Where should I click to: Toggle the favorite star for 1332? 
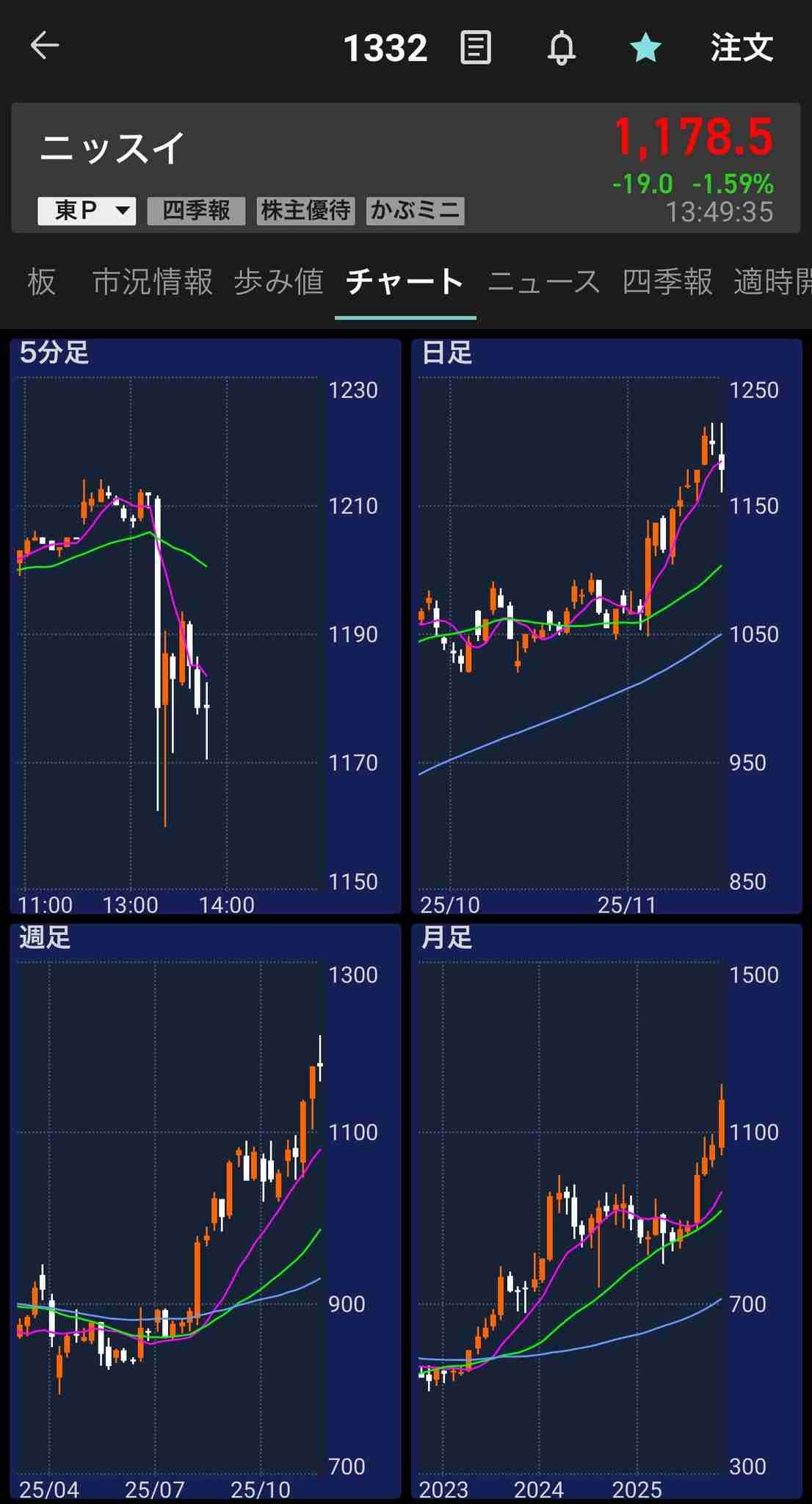pos(645,48)
